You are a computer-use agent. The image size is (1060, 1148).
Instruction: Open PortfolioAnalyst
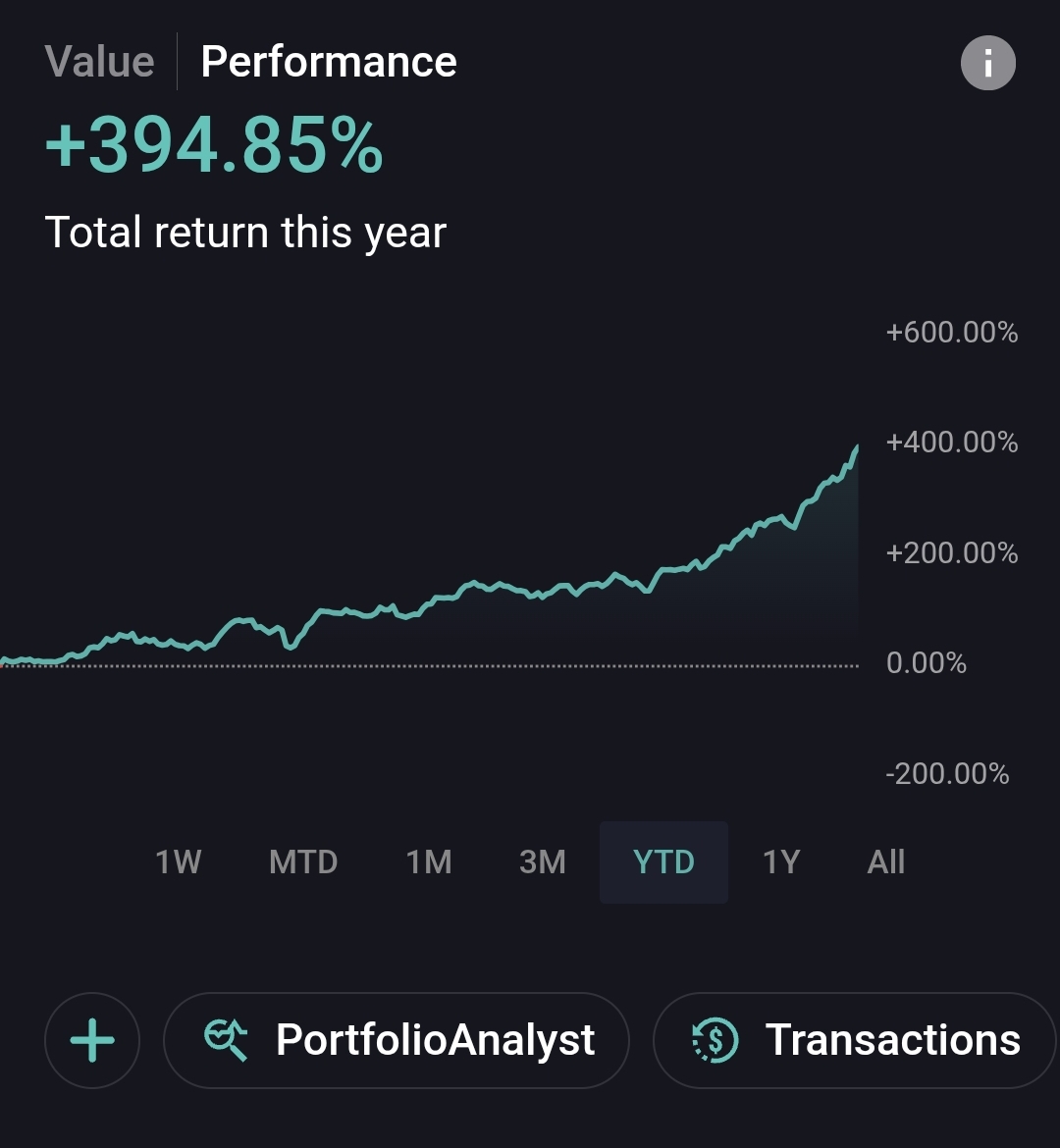coord(397,1040)
